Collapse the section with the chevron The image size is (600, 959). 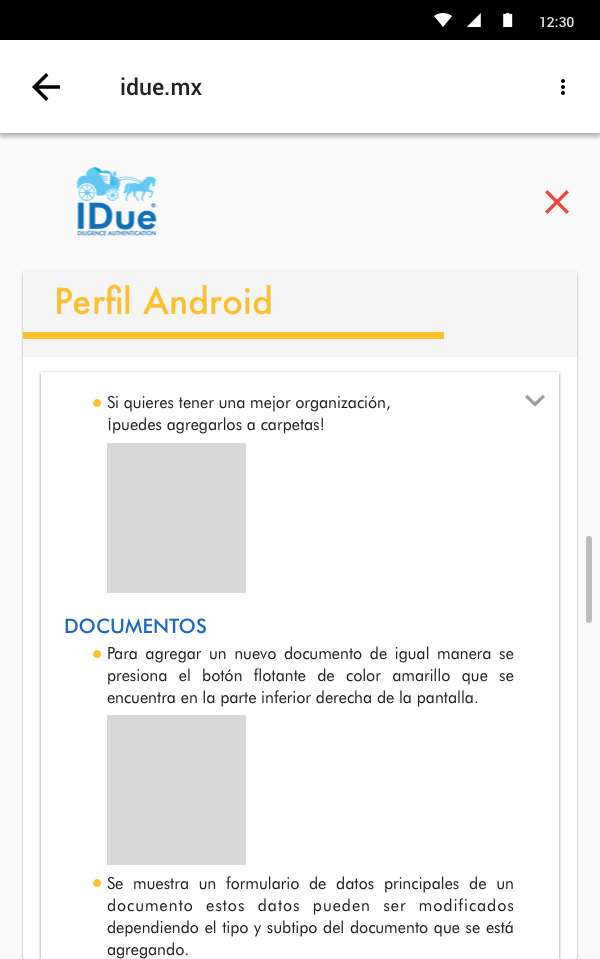pos(535,401)
